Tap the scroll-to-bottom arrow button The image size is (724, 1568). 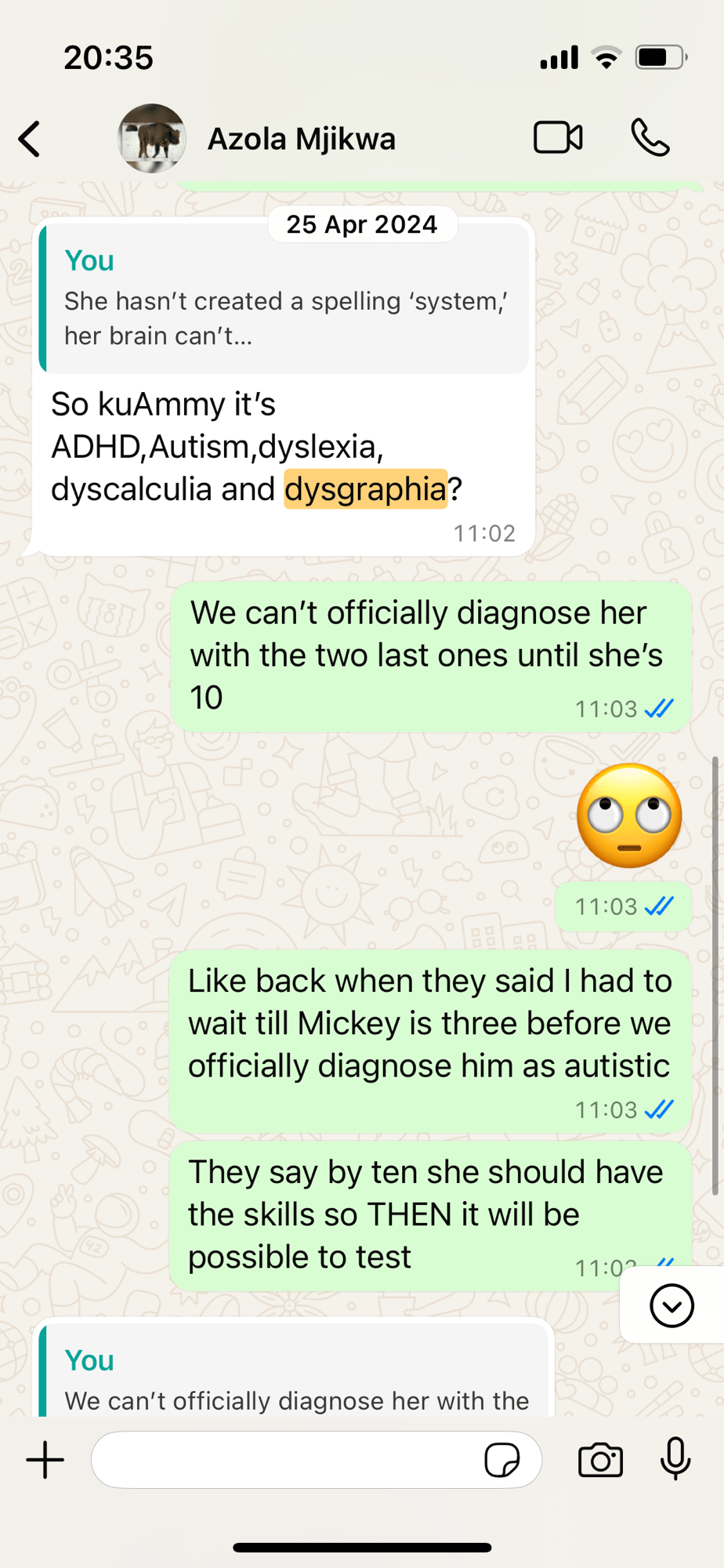tap(672, 1305)
